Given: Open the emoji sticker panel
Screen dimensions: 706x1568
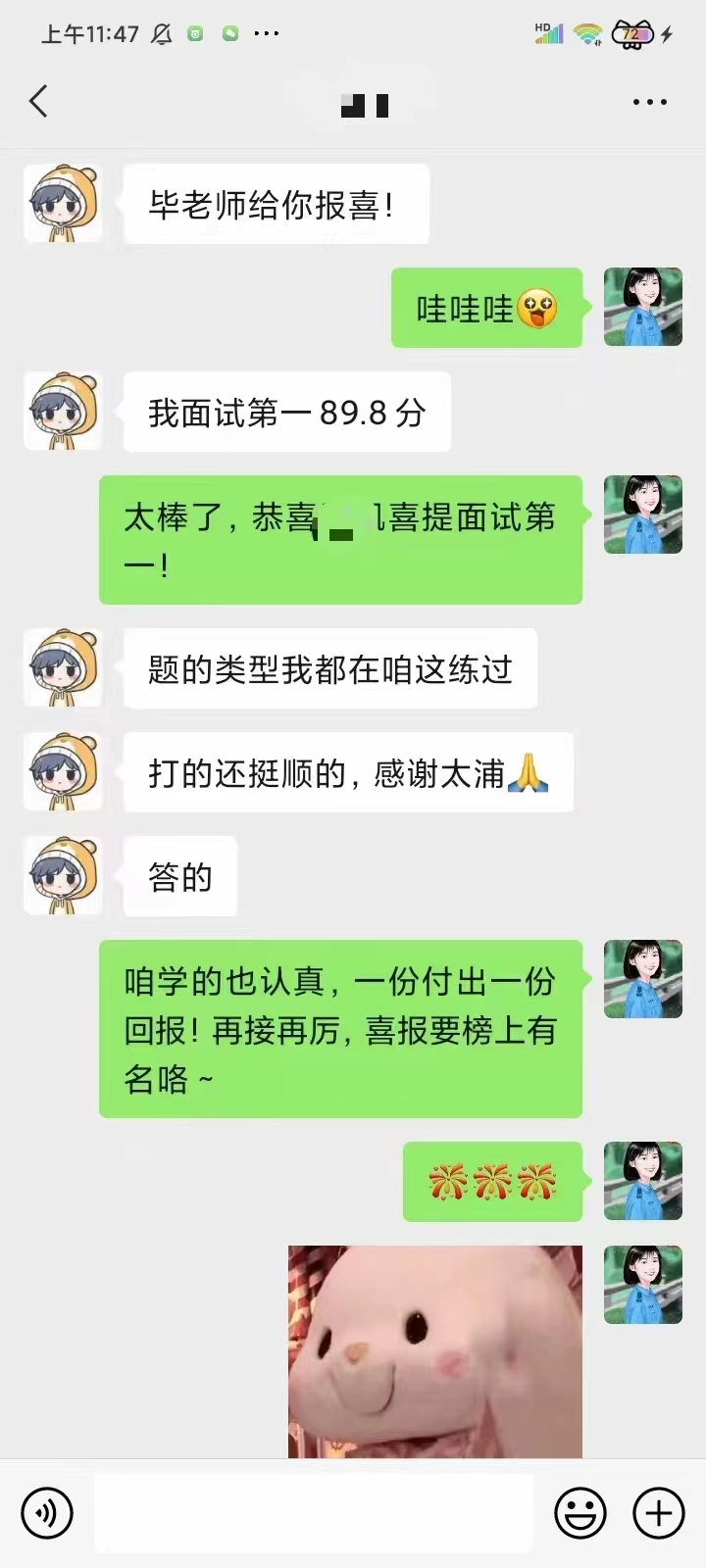Looking at the screenshot, I should click(x=580, y=1513).
